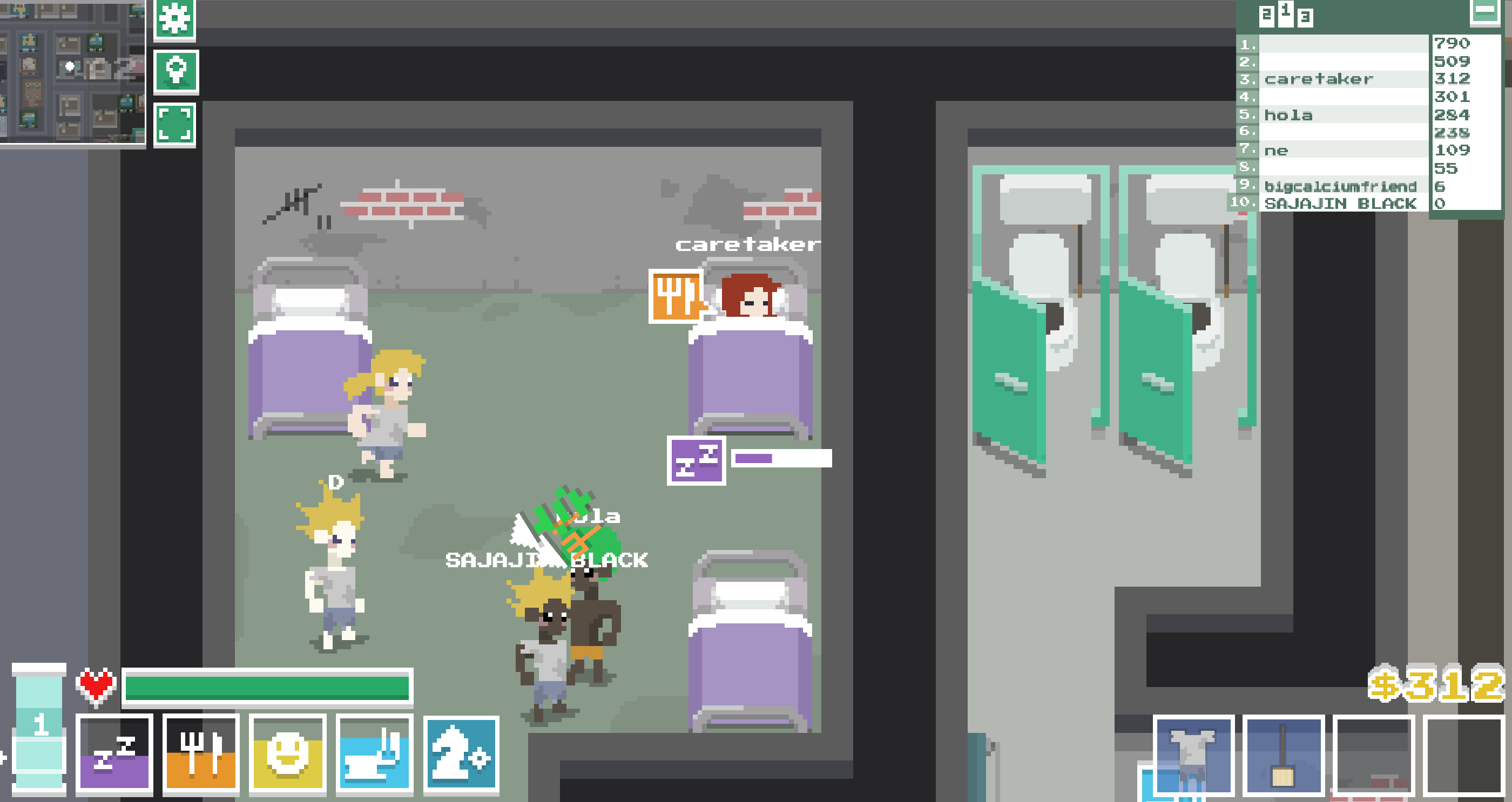
Task: Tap the yellow smiley mood button
Action: pyautogui.click(x=287, y=753)
